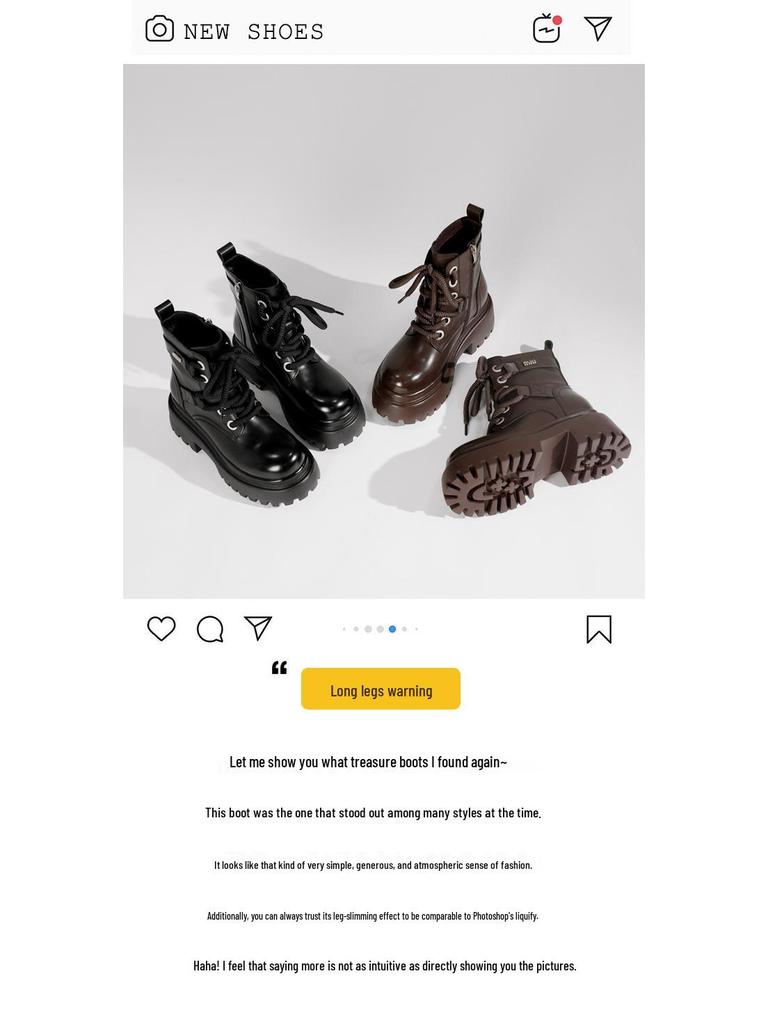
Task: Click the active blue carousel dot
Action: click(x=391, y=629)
